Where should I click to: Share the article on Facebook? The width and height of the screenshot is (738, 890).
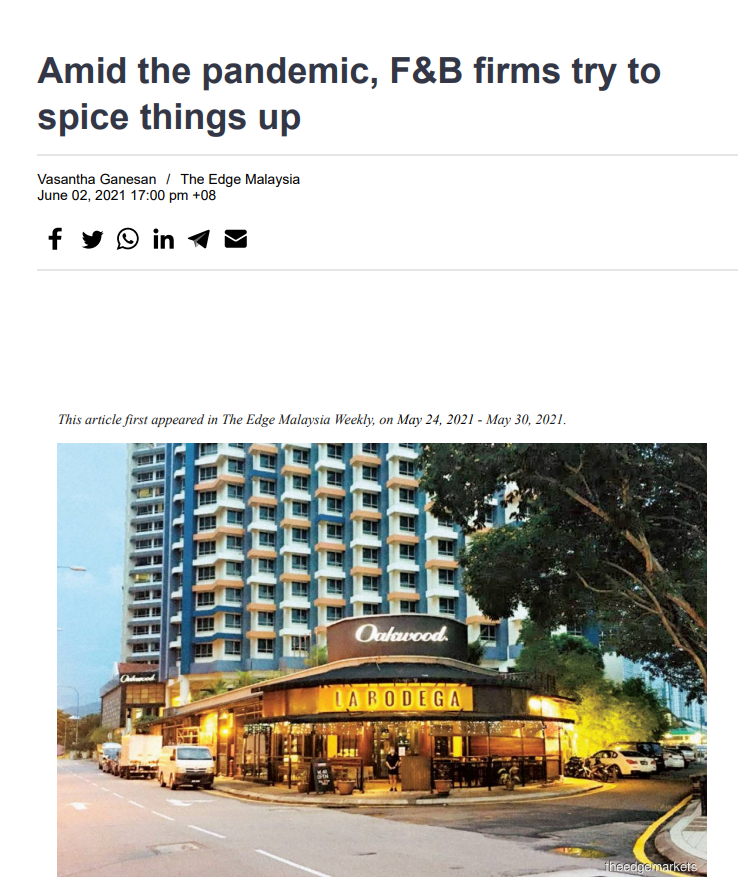56,239
